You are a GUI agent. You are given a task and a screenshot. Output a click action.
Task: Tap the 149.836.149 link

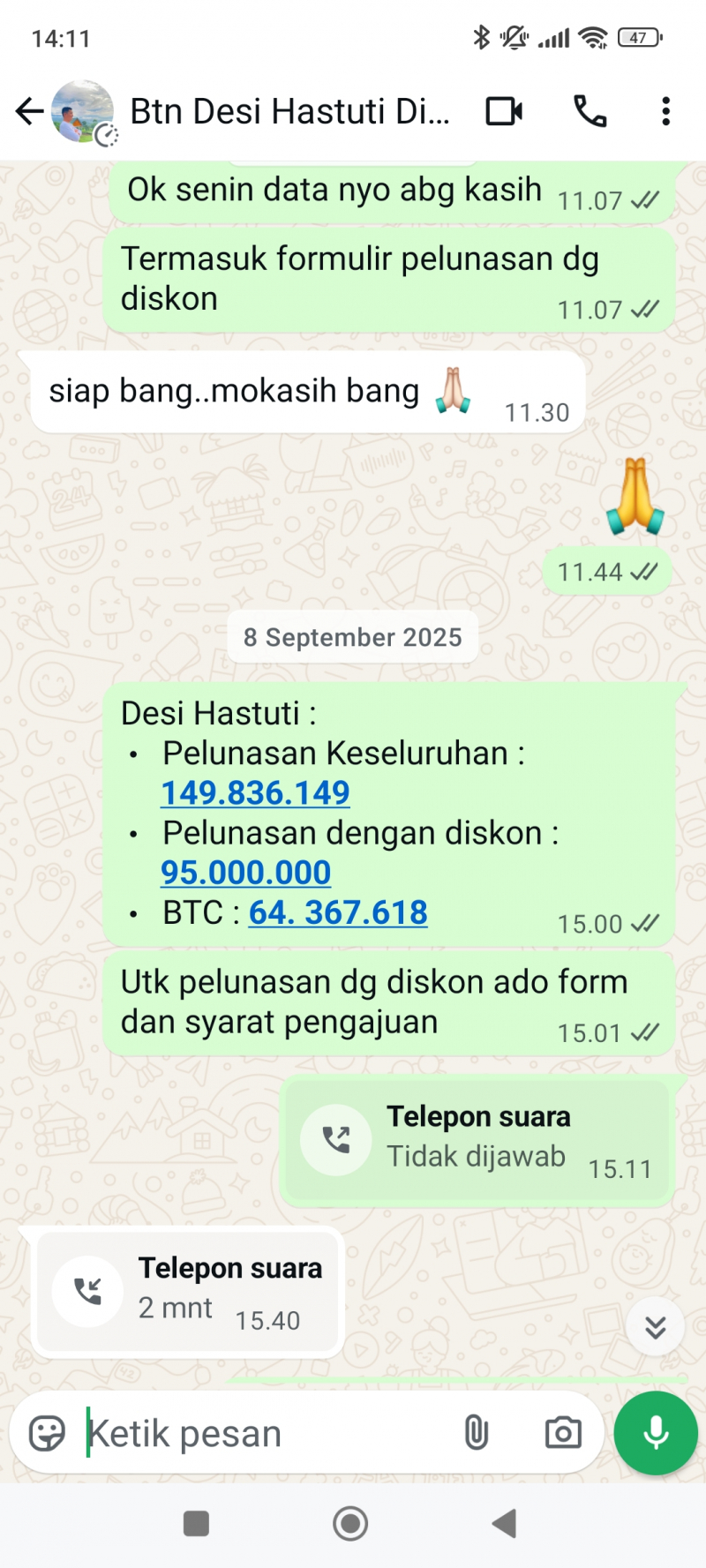[x=255, y=792]
